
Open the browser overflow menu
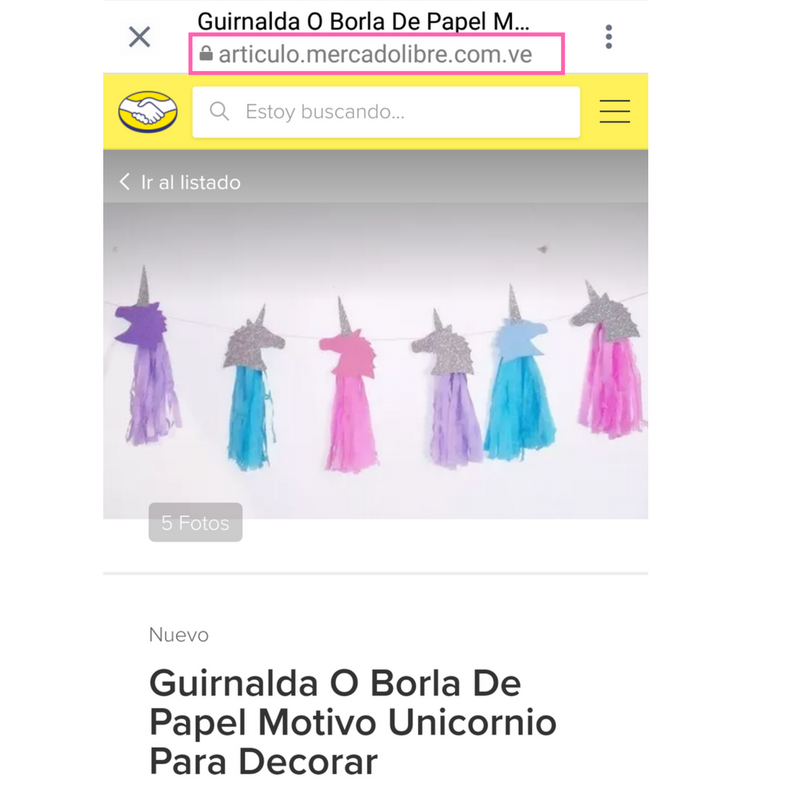click(x=609, y=37)
